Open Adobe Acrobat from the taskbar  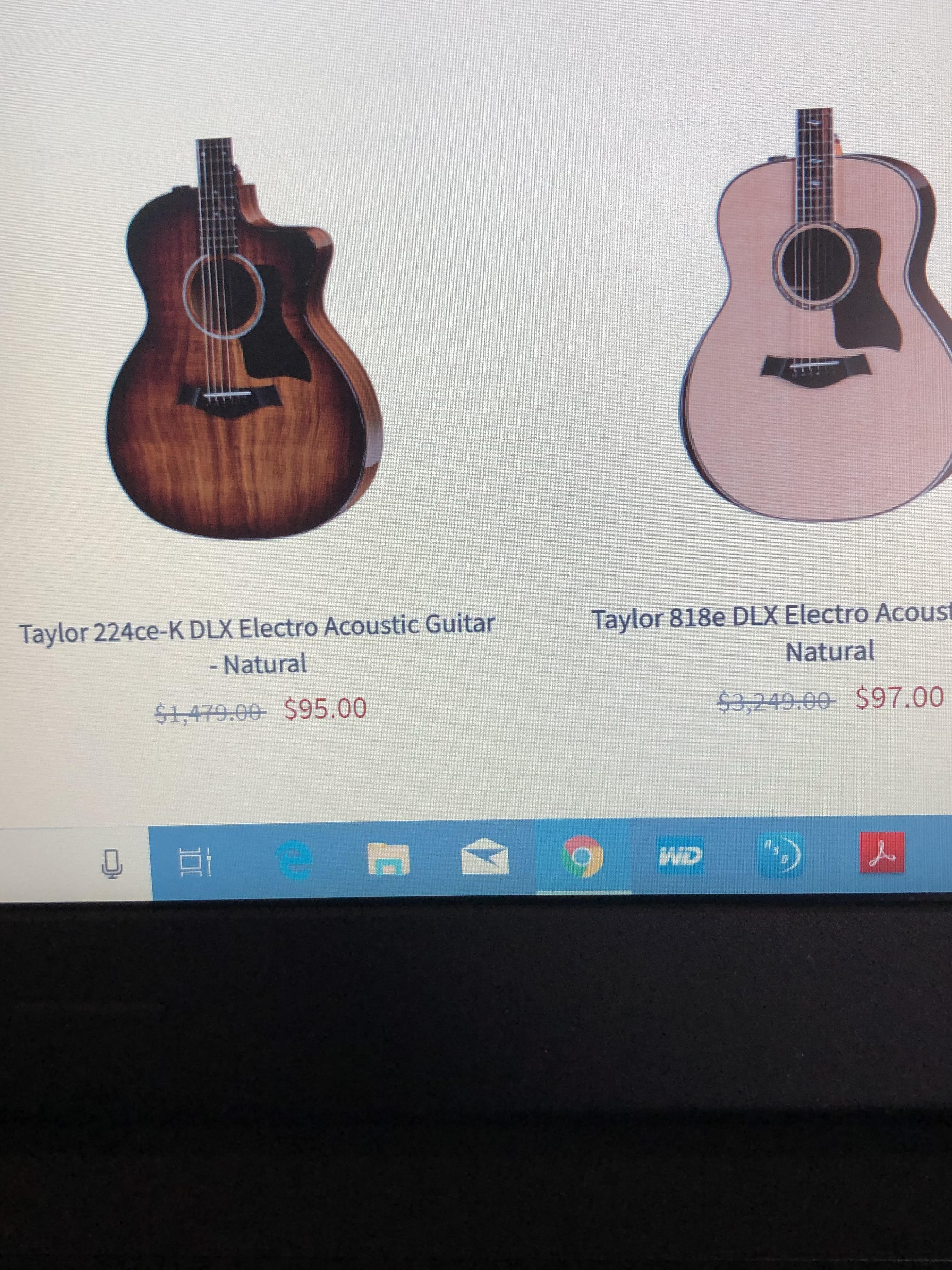click(882, 852)
